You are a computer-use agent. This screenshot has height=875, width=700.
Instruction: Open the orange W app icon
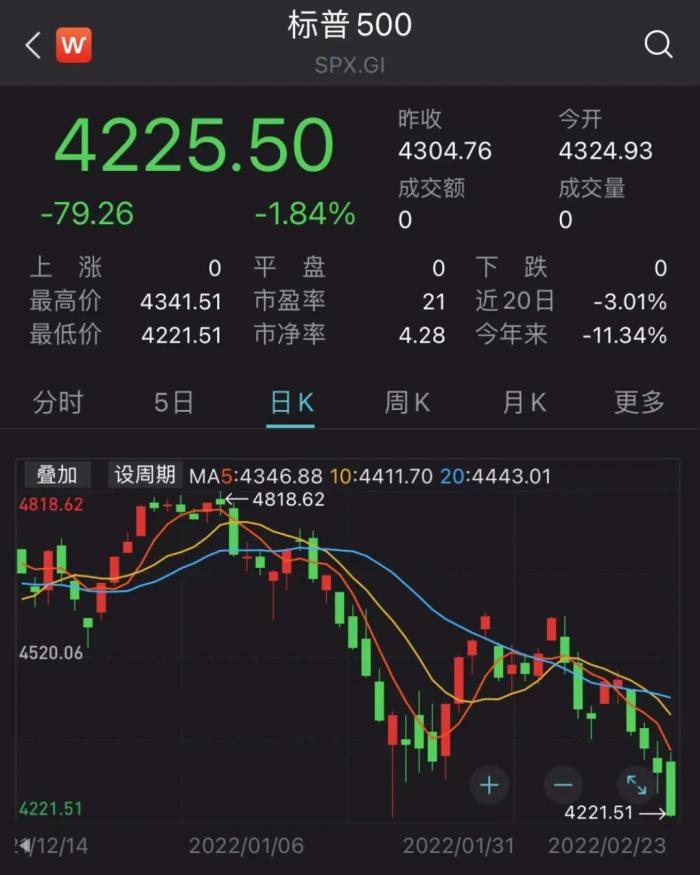(x=74, y=45)
